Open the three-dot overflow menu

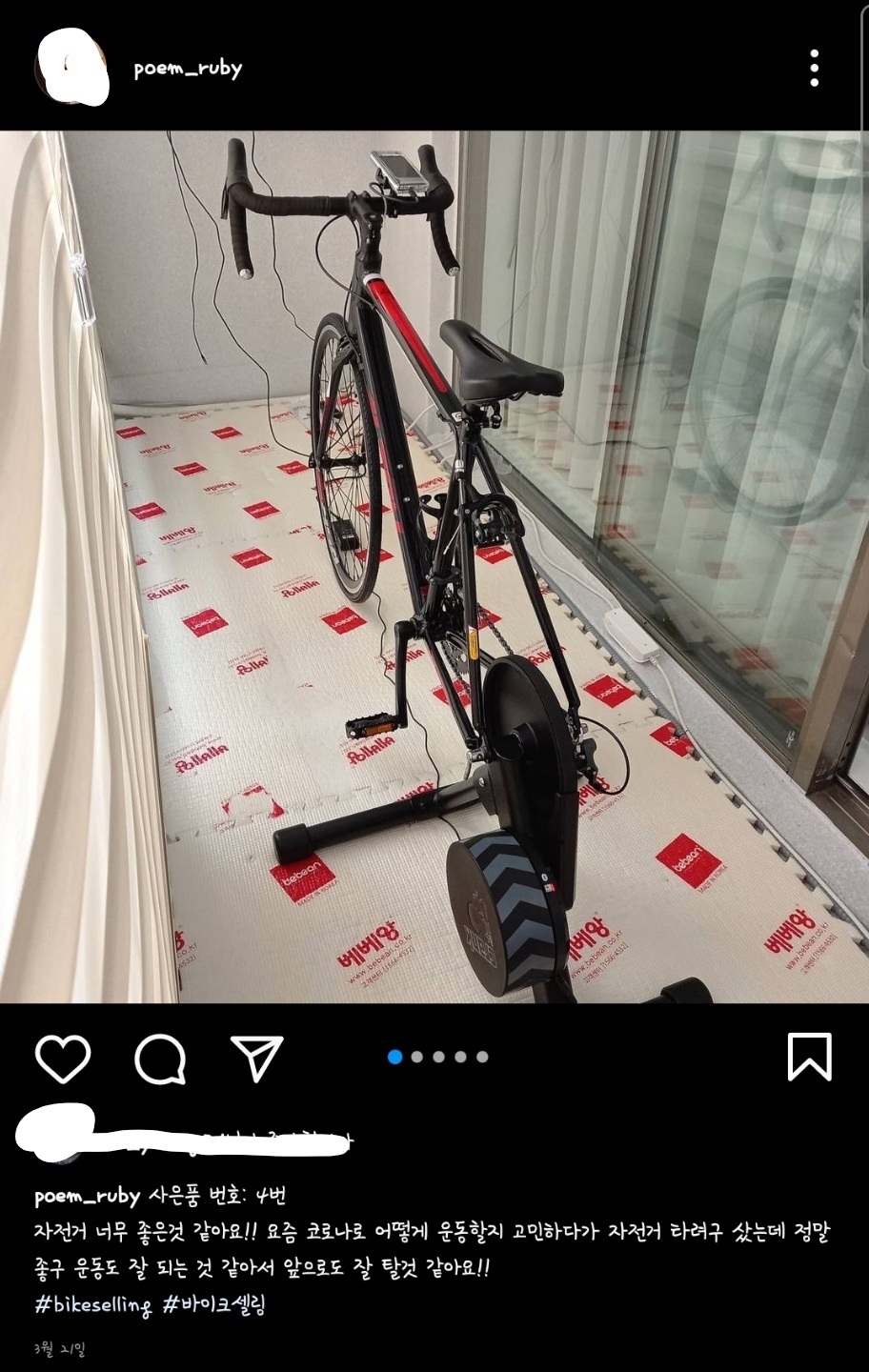click(814, 69)
